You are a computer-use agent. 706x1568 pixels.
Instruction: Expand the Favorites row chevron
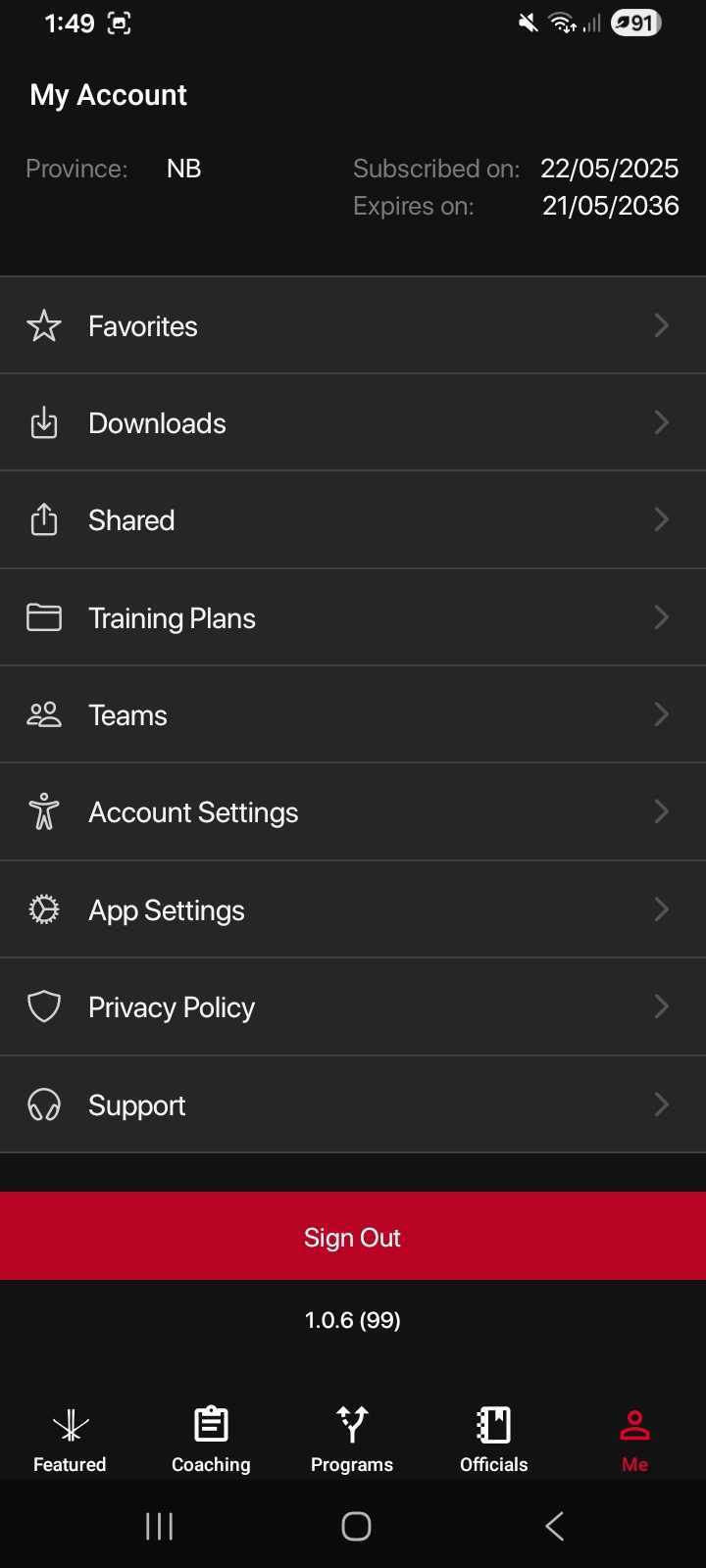(661, 325)
